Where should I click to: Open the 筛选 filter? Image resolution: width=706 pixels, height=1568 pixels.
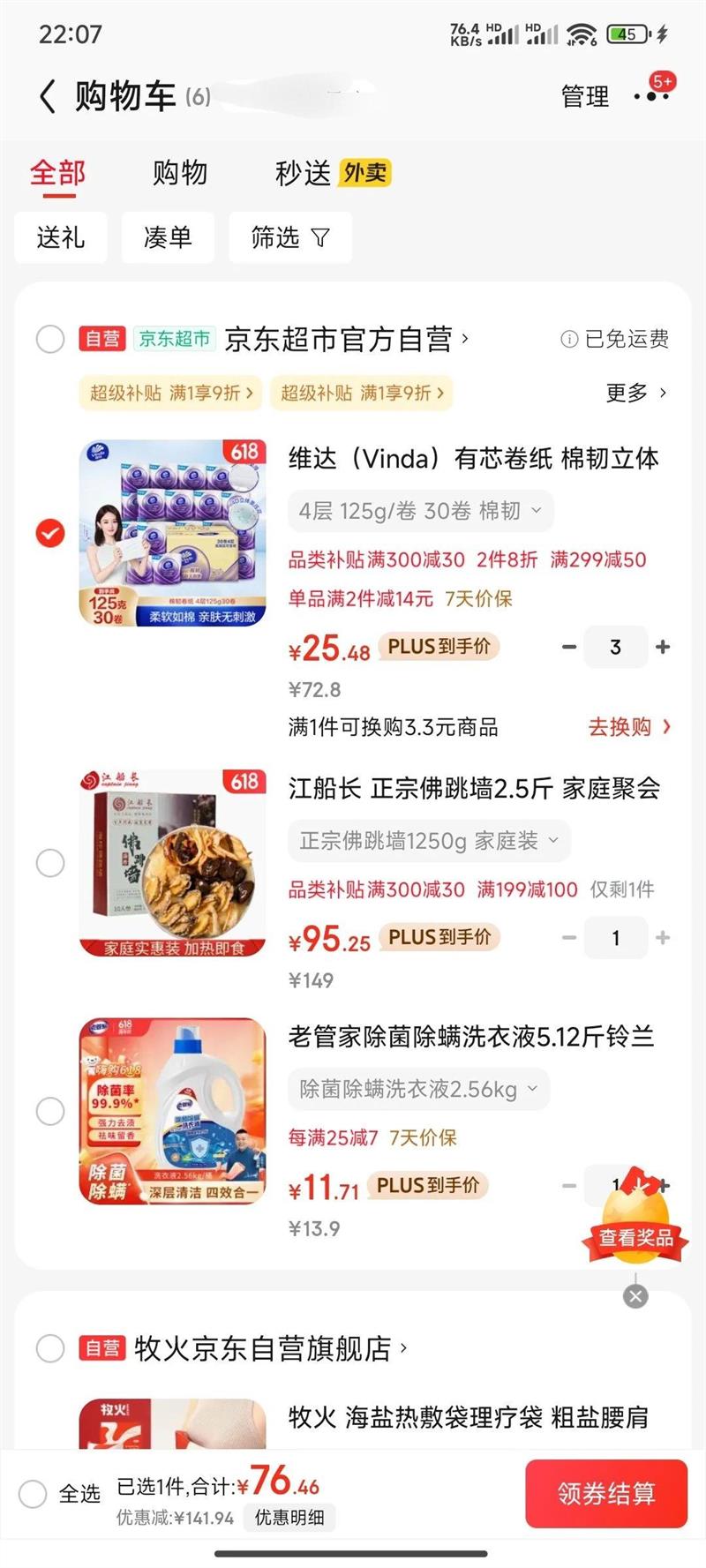[289, 237]
